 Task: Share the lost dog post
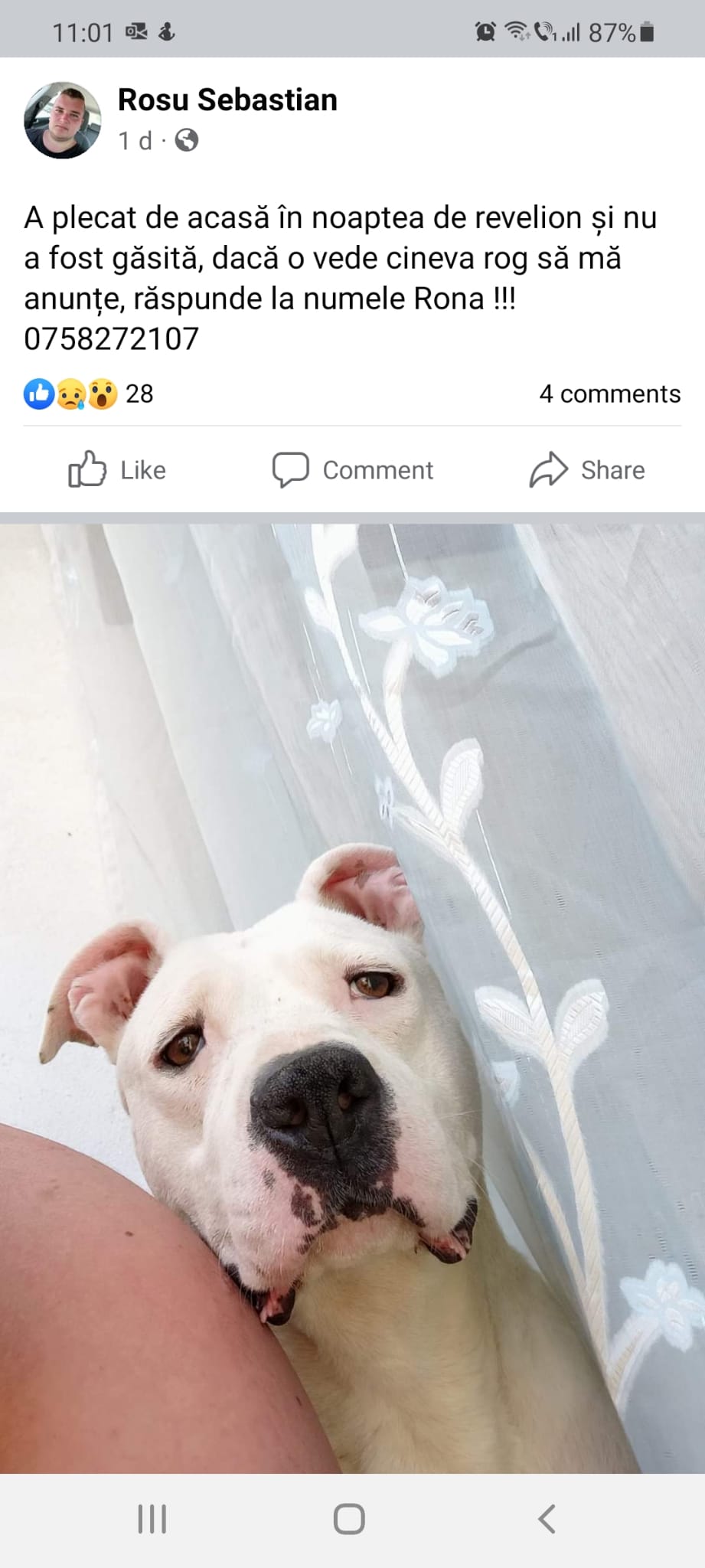click(x=587, y=469)
